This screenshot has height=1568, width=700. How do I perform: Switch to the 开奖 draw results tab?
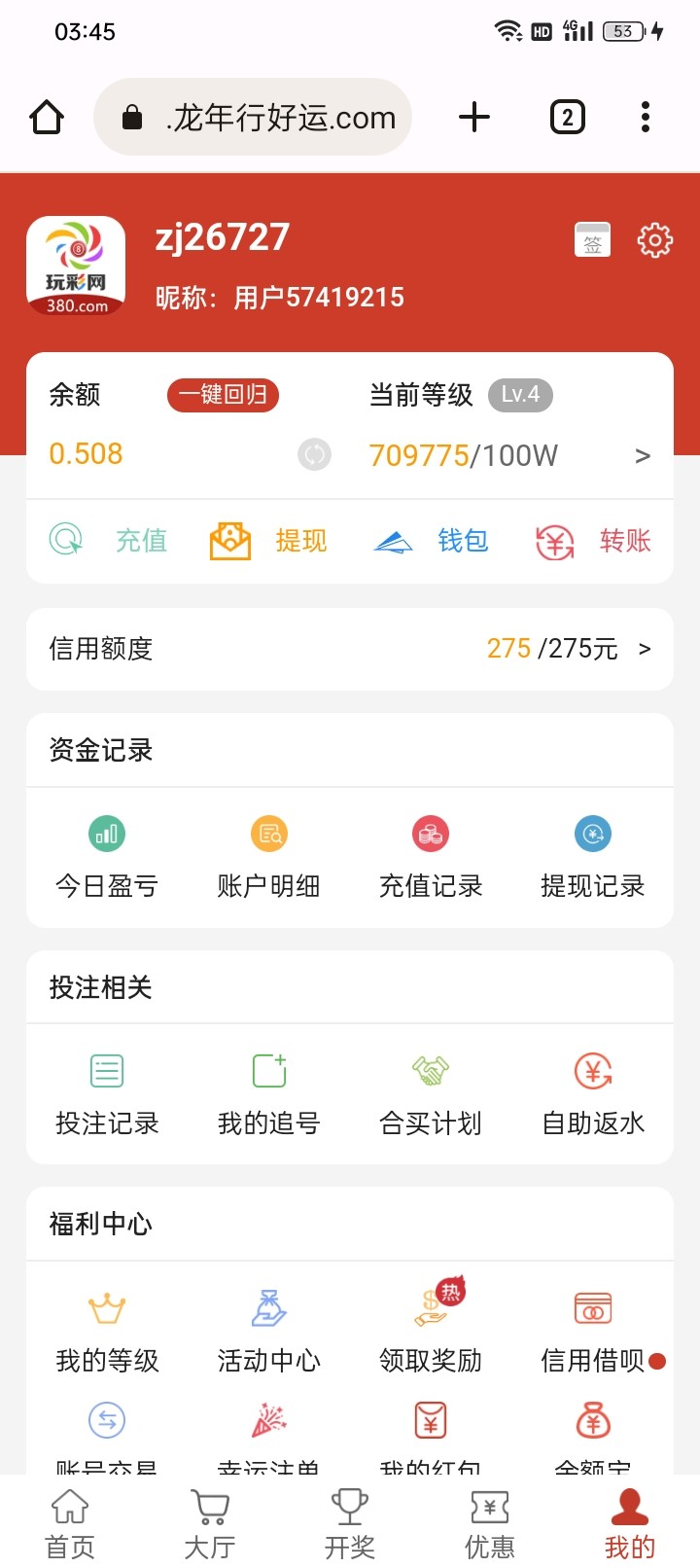click(x=349, y=1522)
